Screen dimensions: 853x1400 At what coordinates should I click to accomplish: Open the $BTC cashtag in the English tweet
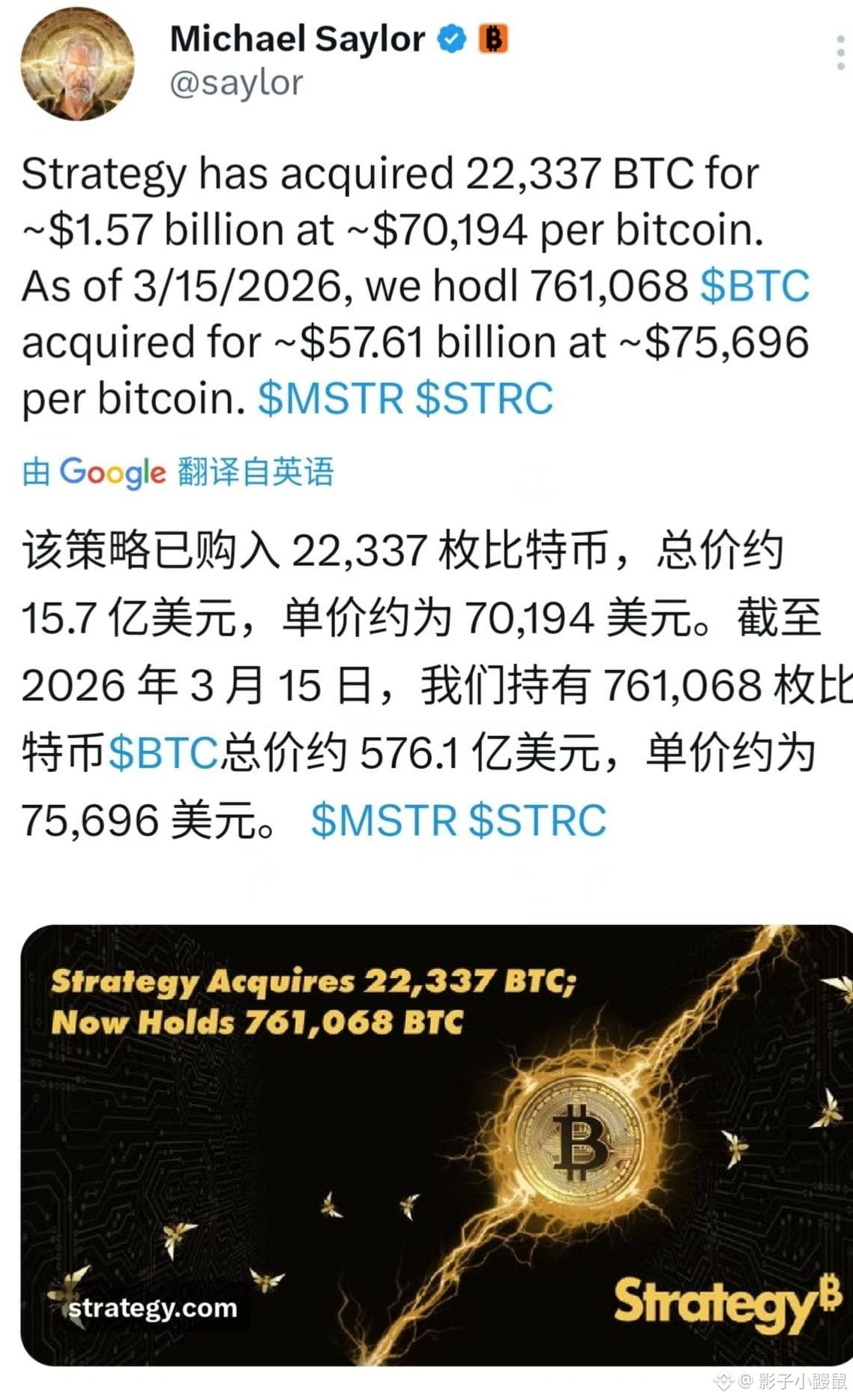tap(755, 286)
